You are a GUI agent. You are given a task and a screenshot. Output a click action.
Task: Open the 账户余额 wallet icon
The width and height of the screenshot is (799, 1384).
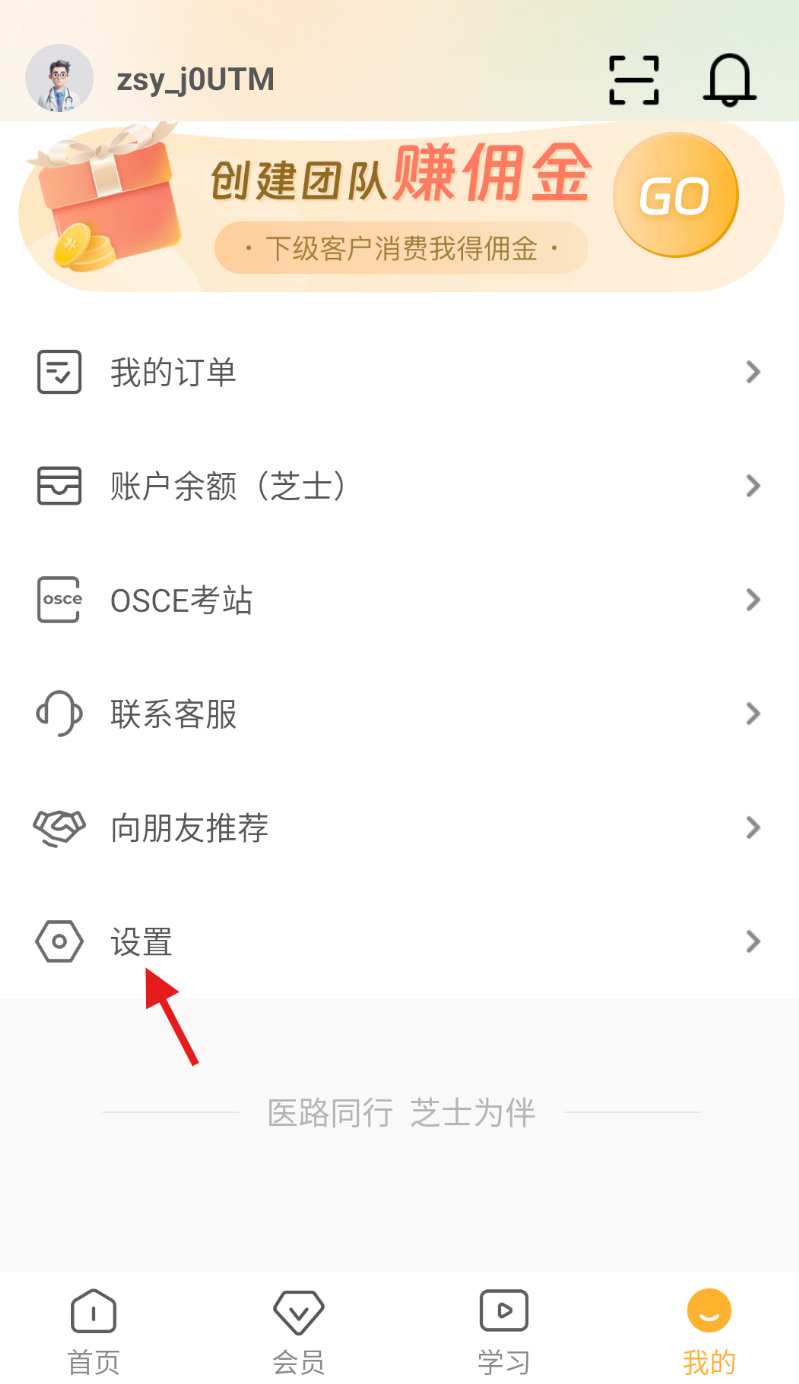(59, 485)
